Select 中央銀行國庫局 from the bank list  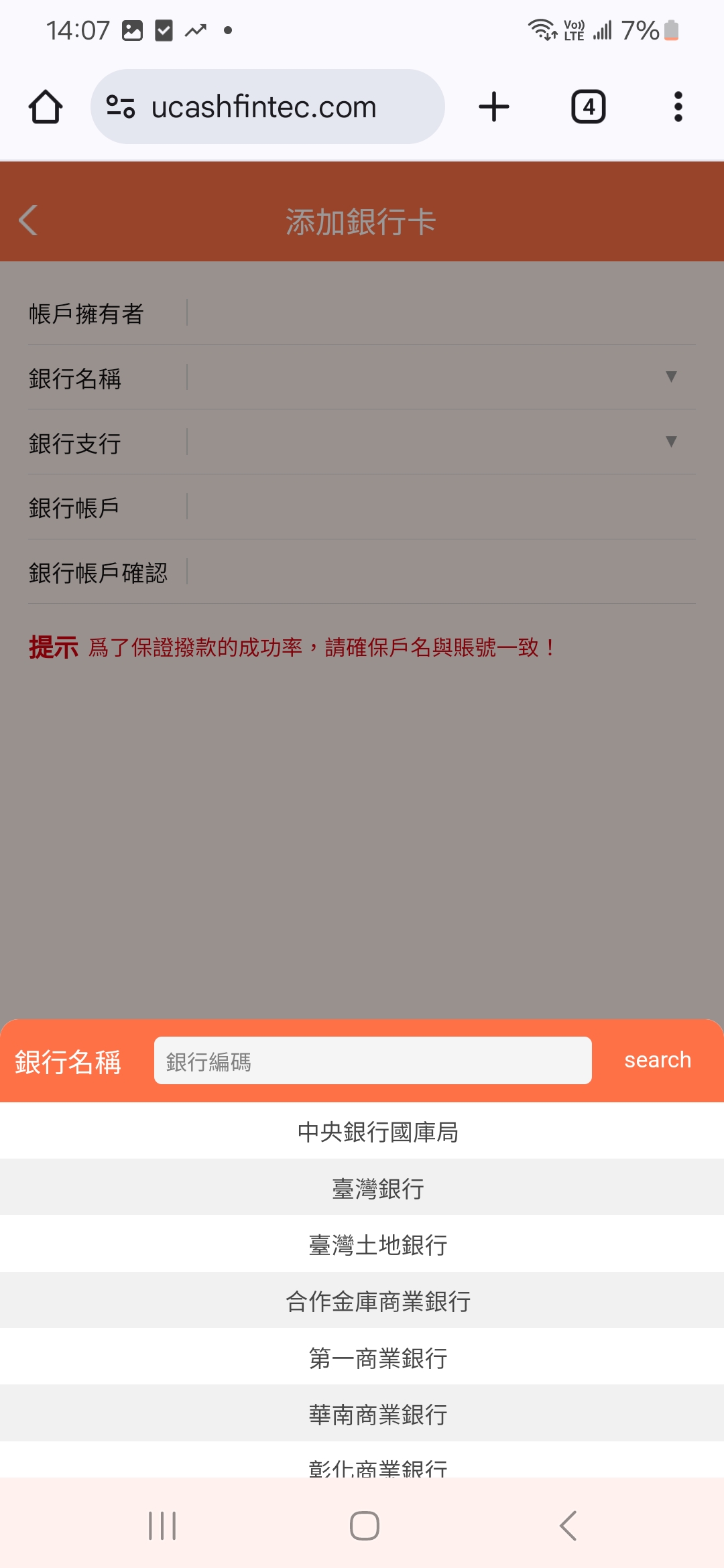point(377,1132)
